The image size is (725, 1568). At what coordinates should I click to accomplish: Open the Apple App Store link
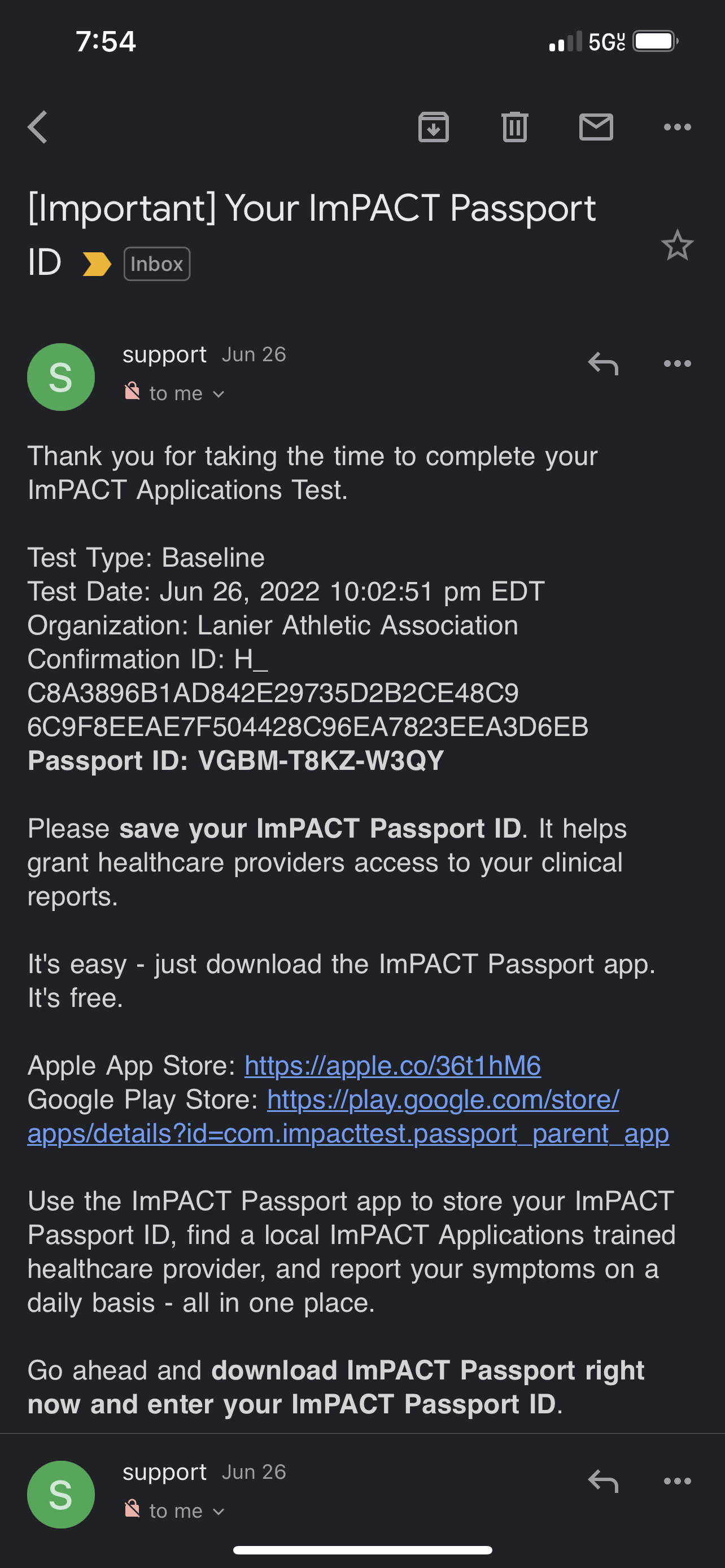392,1065
